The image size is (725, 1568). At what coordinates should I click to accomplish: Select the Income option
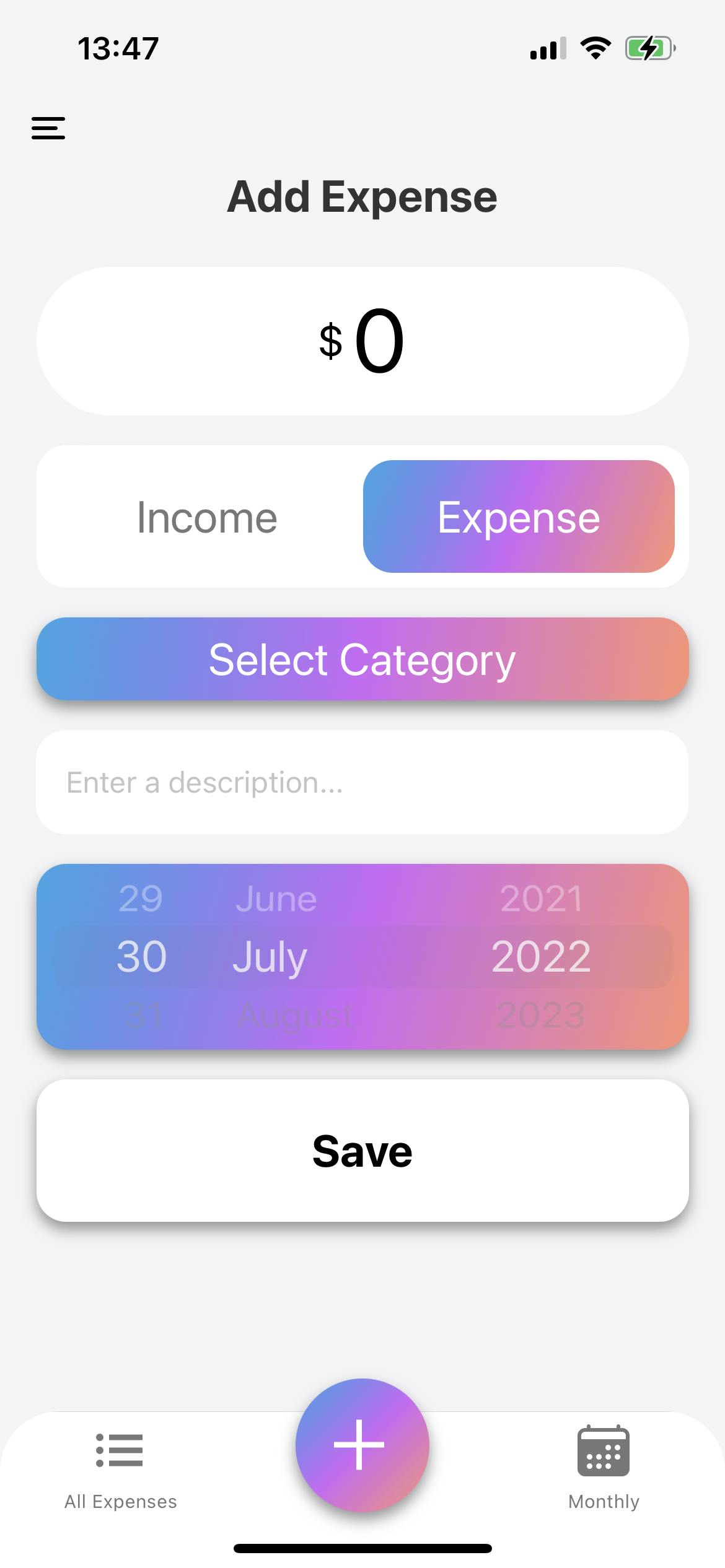[x=206, y=516]
